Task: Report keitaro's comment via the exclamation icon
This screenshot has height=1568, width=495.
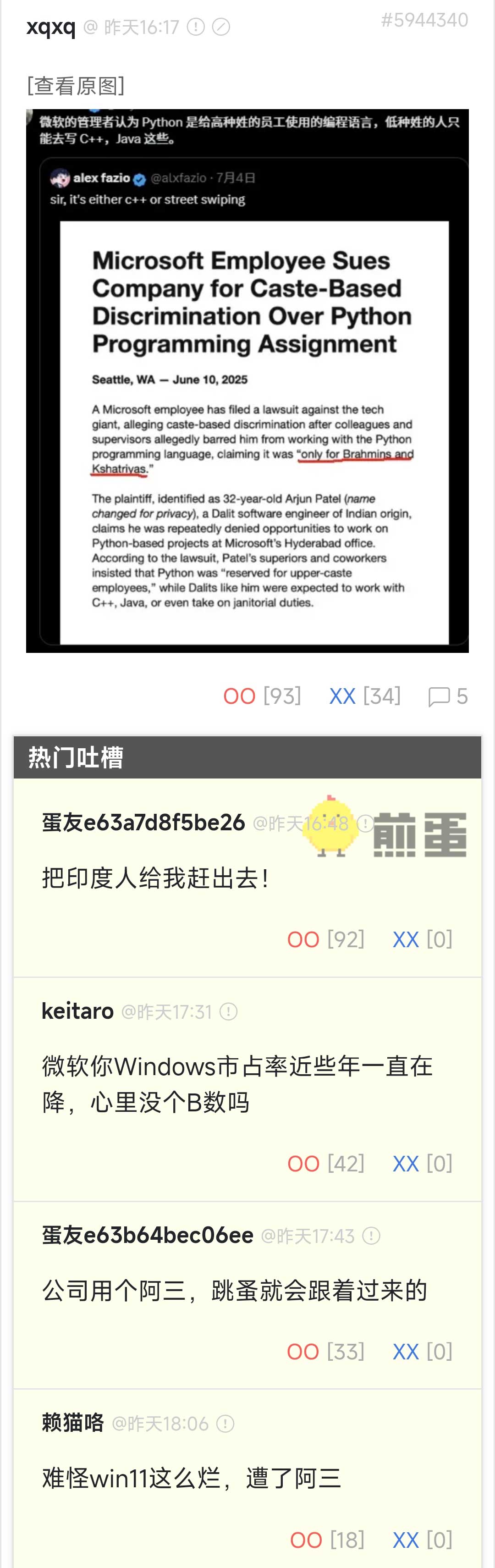Action: (228, 1012)
